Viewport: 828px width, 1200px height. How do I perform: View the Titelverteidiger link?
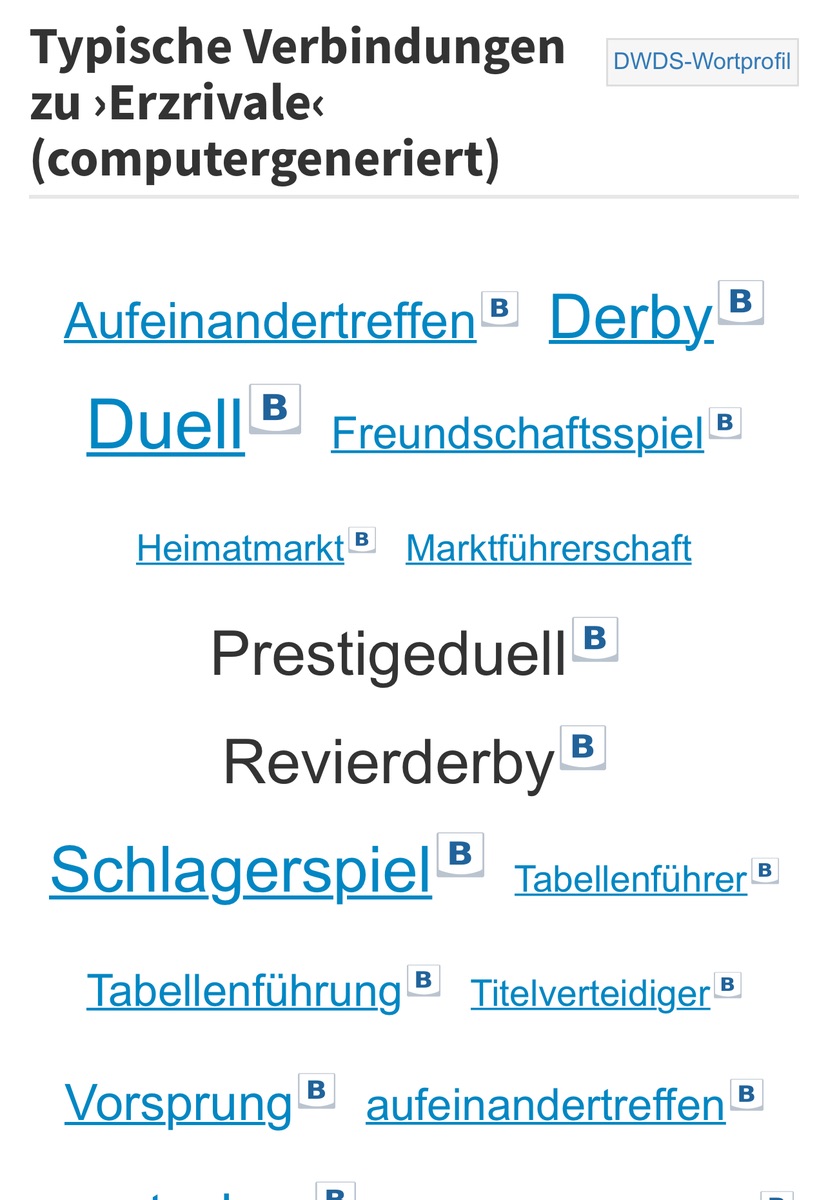590,993
